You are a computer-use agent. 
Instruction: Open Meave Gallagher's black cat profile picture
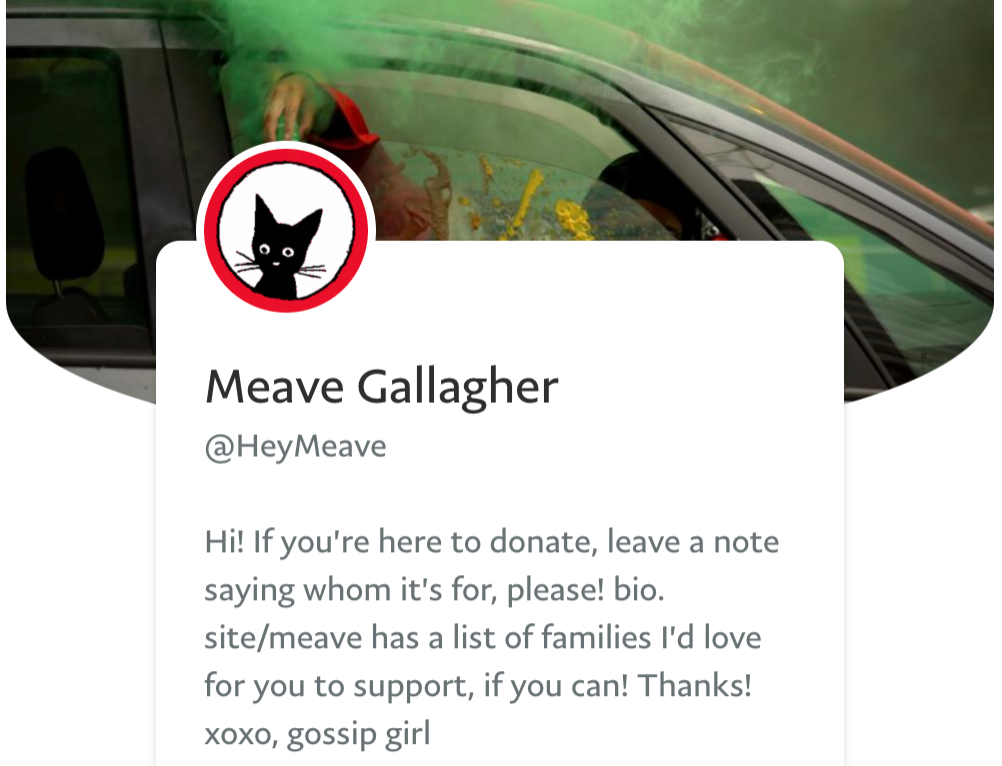point(286,232)
